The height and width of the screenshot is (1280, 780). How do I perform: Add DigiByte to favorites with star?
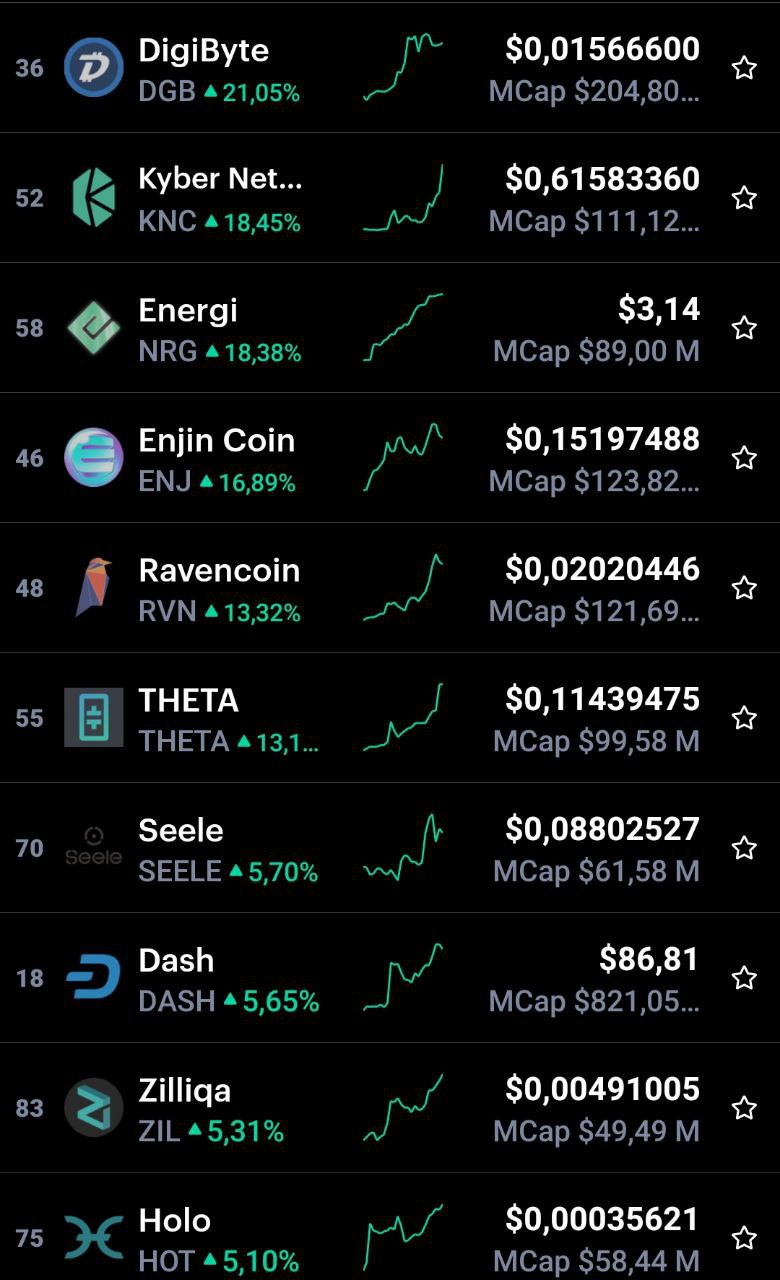click(744, 68)
